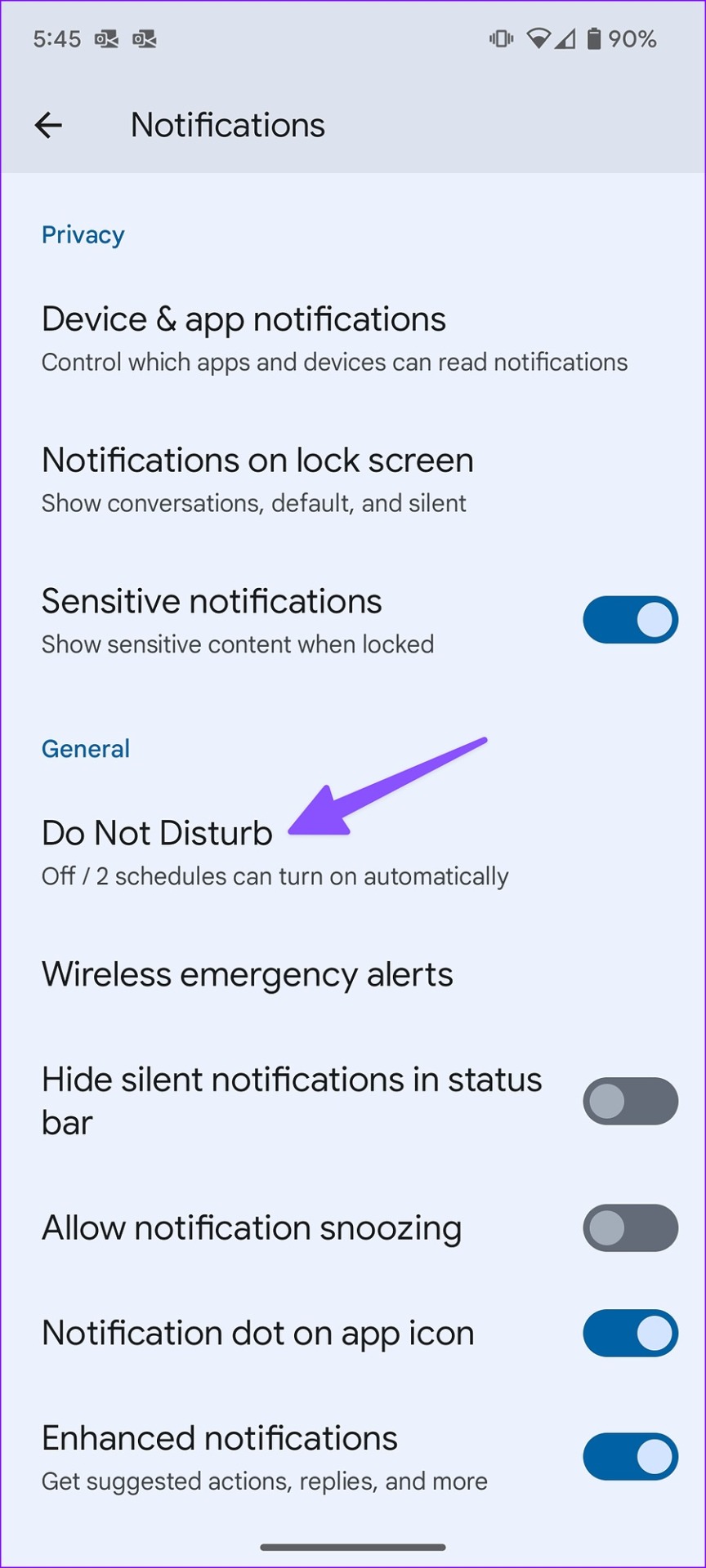
Task: Open Device & app notifications
Action: click(353, 339)
